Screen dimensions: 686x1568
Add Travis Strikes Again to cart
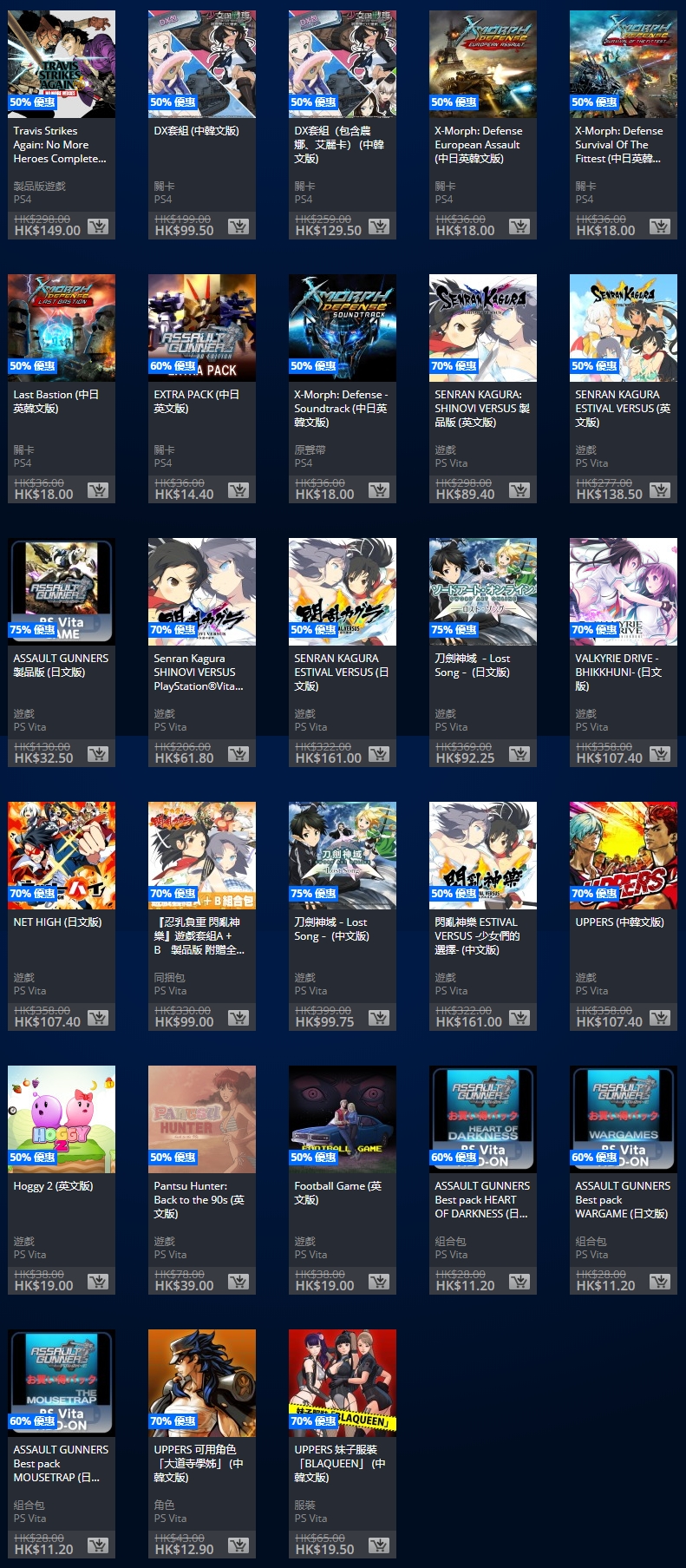[x=98, y=227]
